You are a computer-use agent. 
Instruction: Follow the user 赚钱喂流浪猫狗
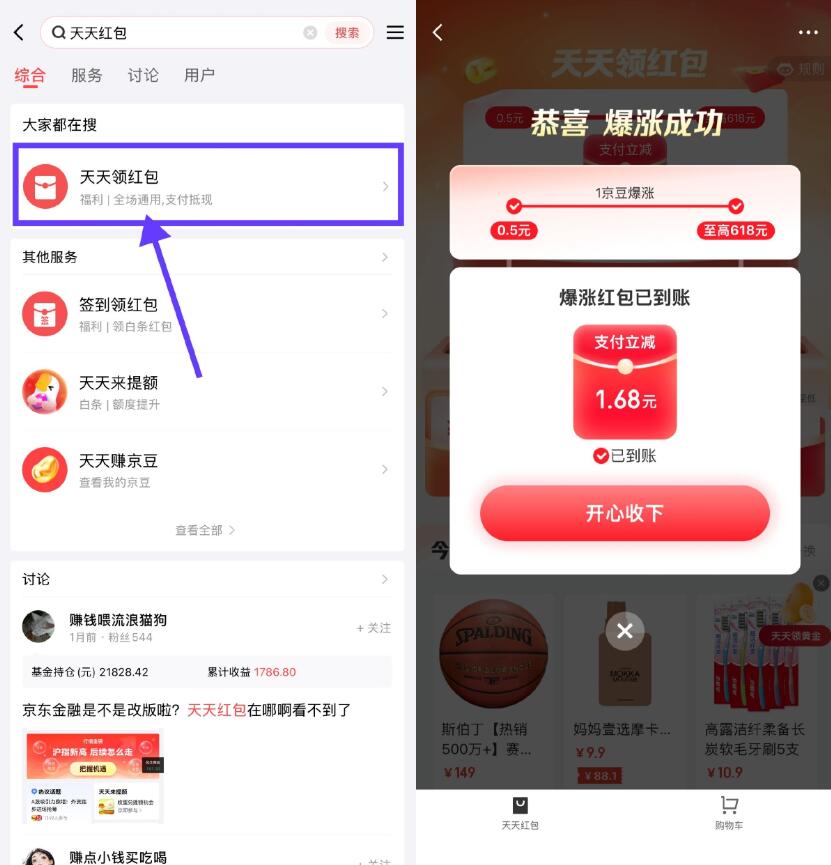tap(374, 628)
